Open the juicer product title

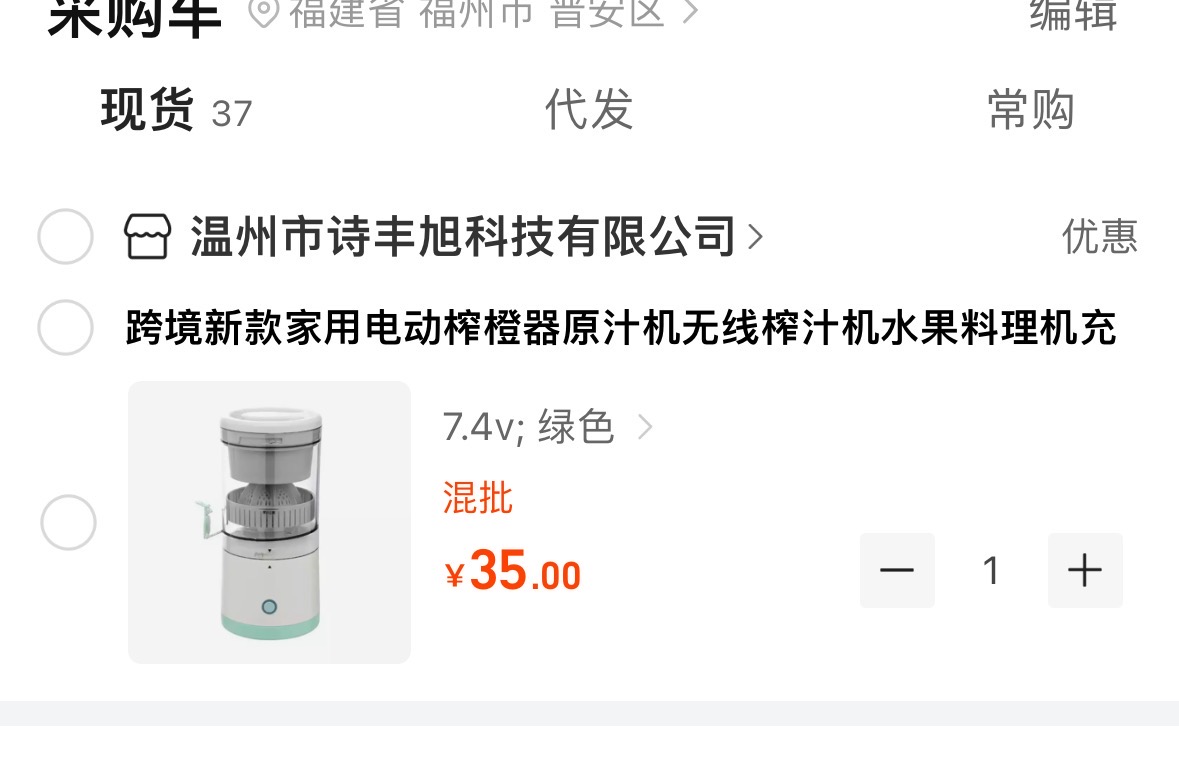[x=620, y=328]
